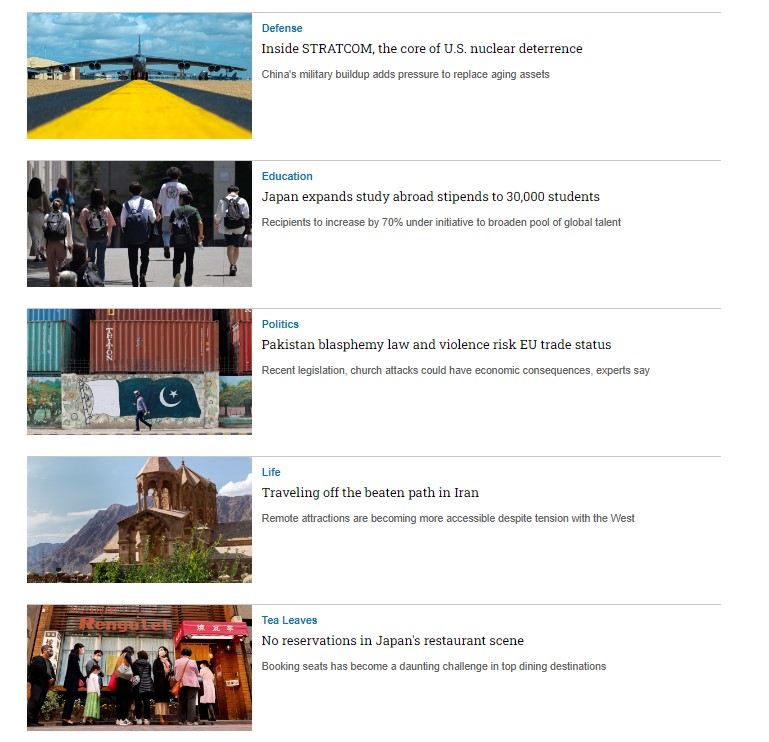This screenshot has height=742, width=769.
Task: Read Japan study abroad stipends article
Action: tap(430, 197)
